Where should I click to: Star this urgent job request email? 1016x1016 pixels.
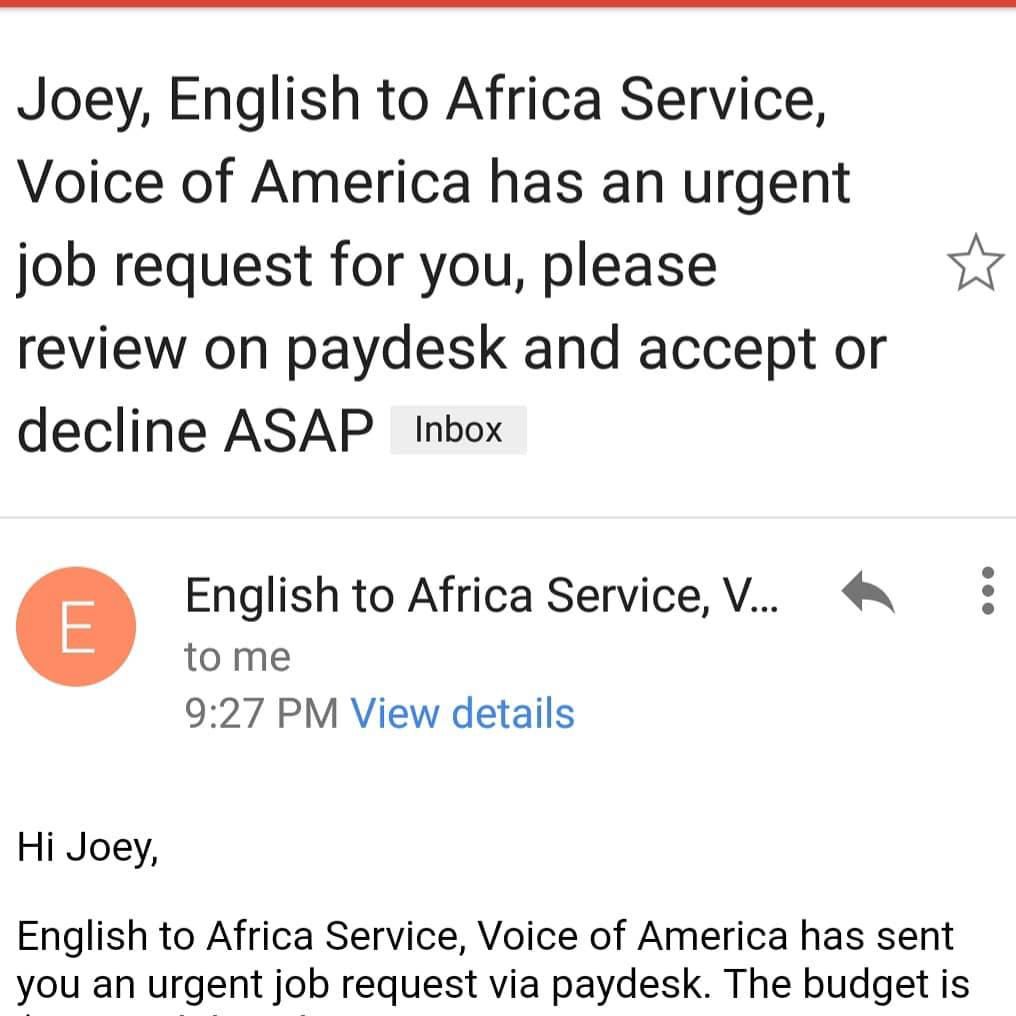974,264
